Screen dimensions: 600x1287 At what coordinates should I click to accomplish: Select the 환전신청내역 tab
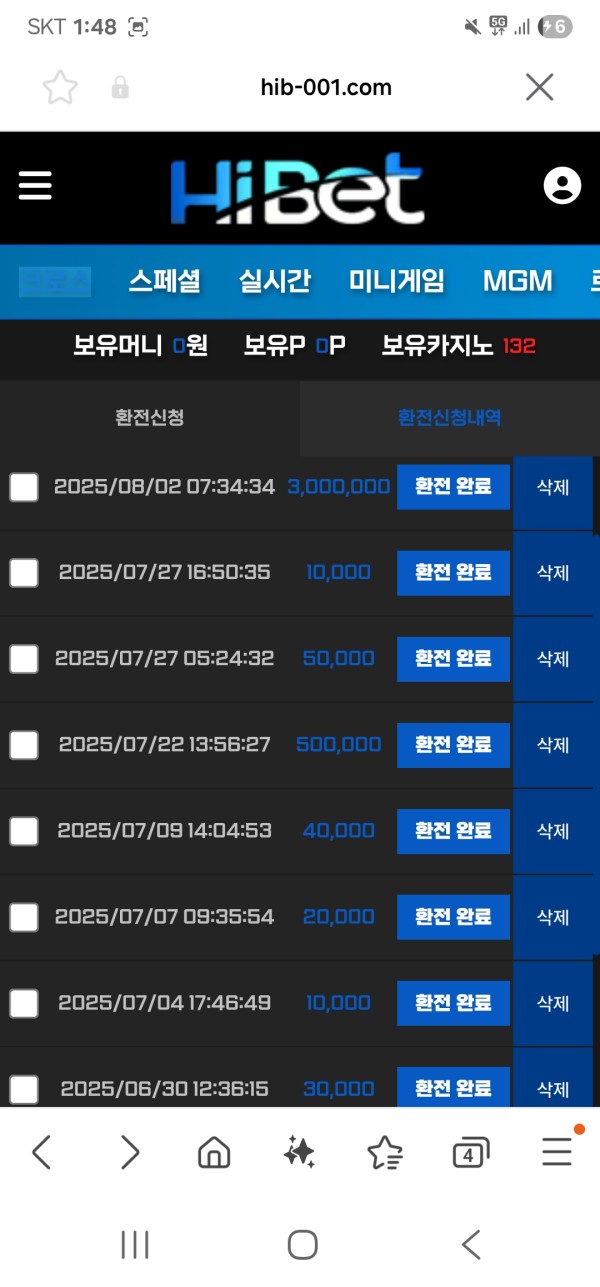[x=450, y=418]
